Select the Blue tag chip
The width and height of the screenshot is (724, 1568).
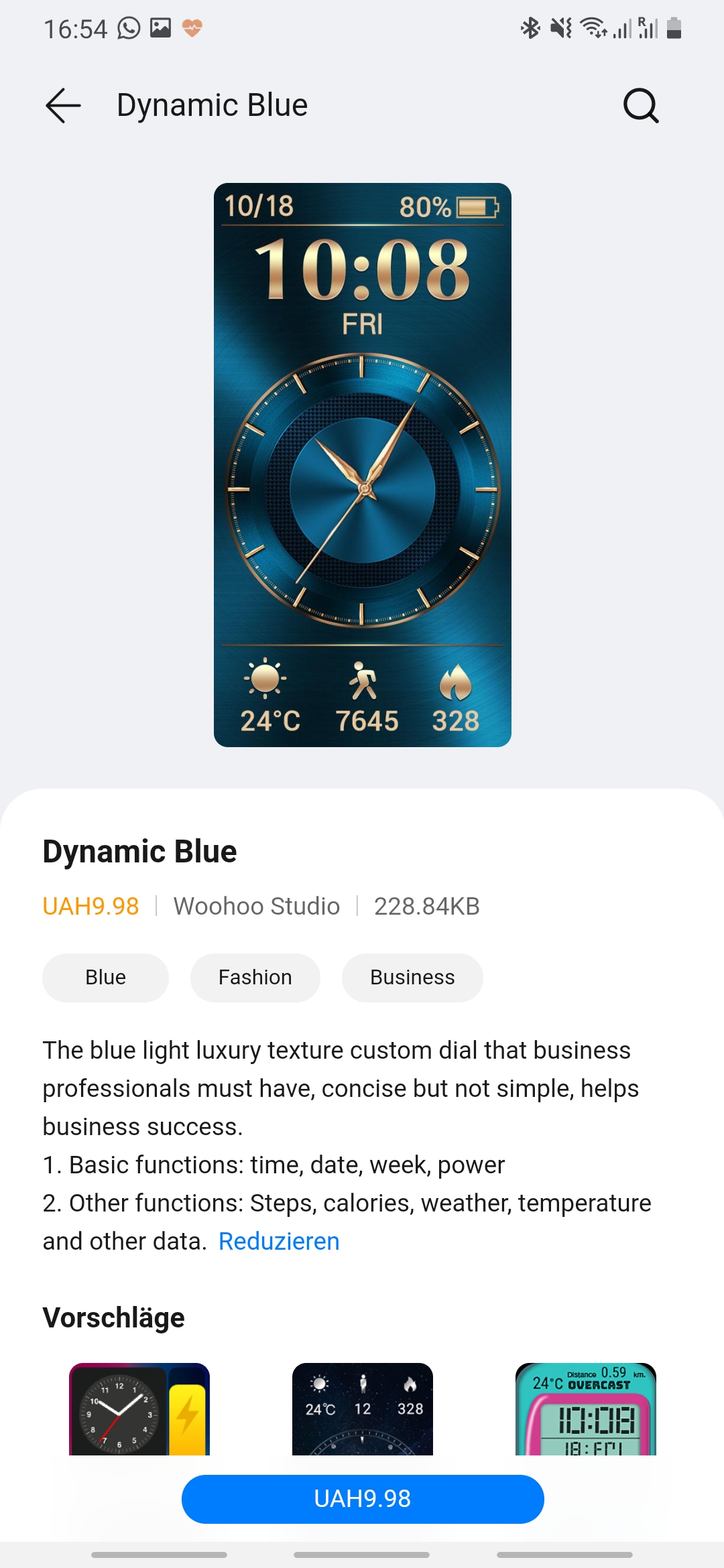(105, 978)
